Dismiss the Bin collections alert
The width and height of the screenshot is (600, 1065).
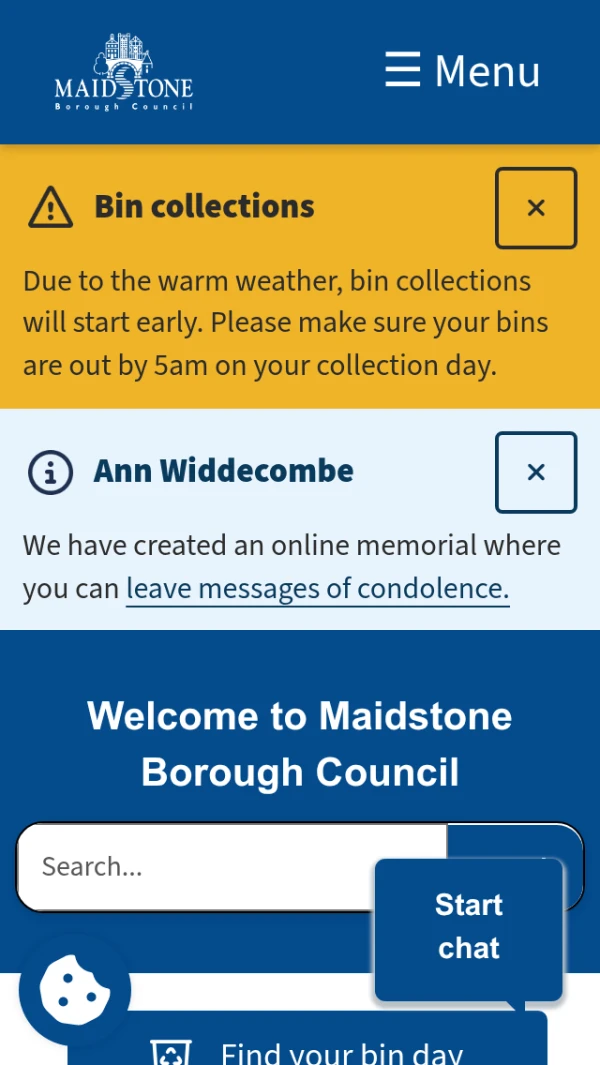[535, 208]
